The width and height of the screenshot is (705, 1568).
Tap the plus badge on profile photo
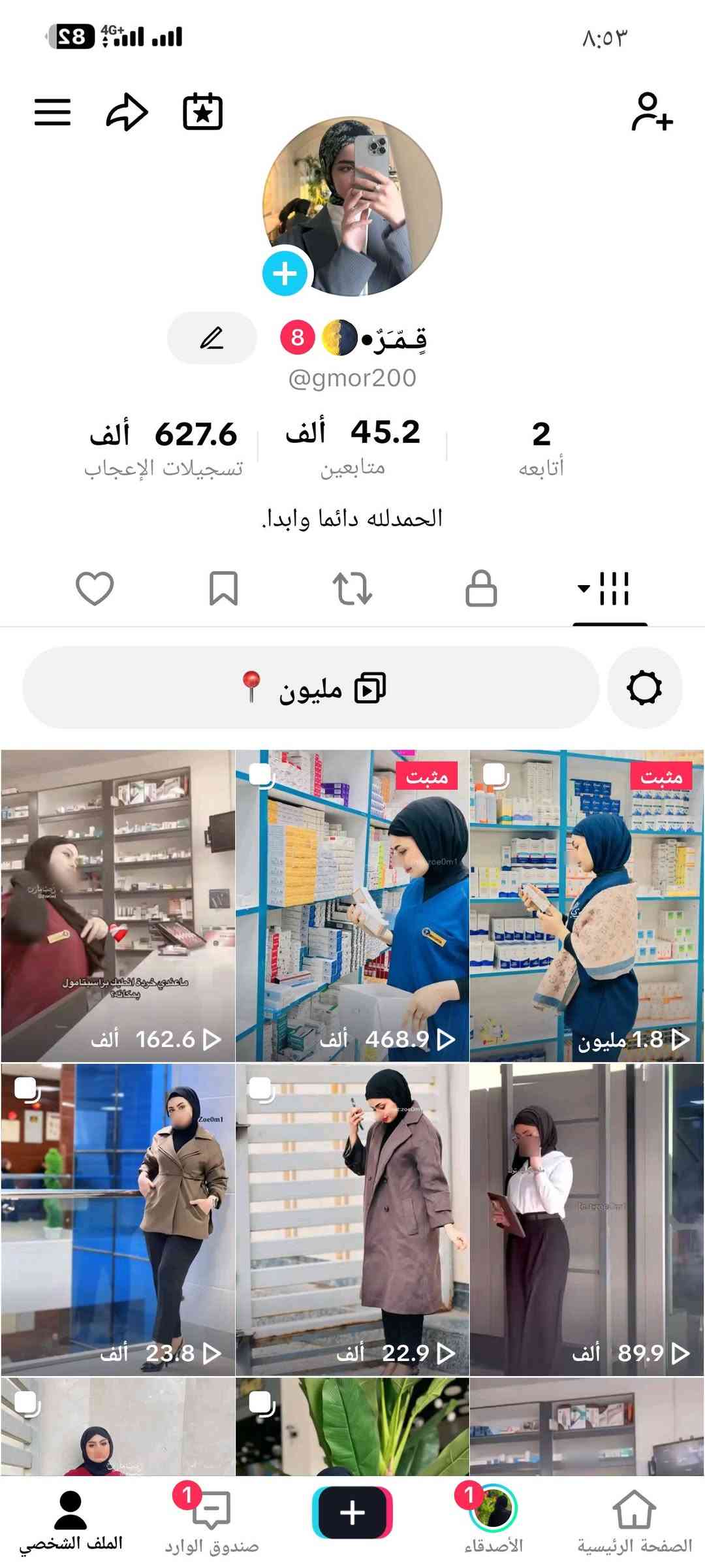click(285, 273)
